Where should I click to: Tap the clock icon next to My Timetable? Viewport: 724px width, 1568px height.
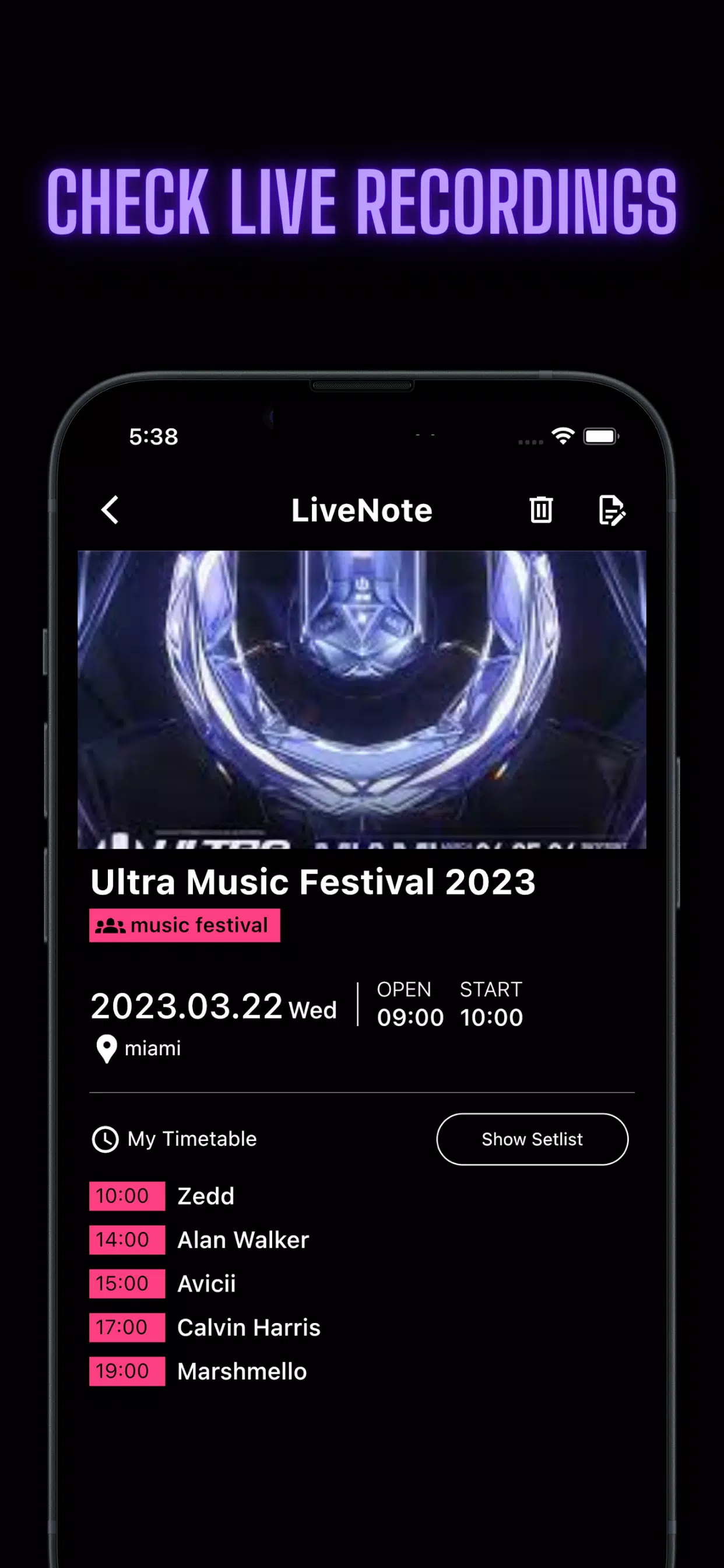click(x=106, y=1139)
